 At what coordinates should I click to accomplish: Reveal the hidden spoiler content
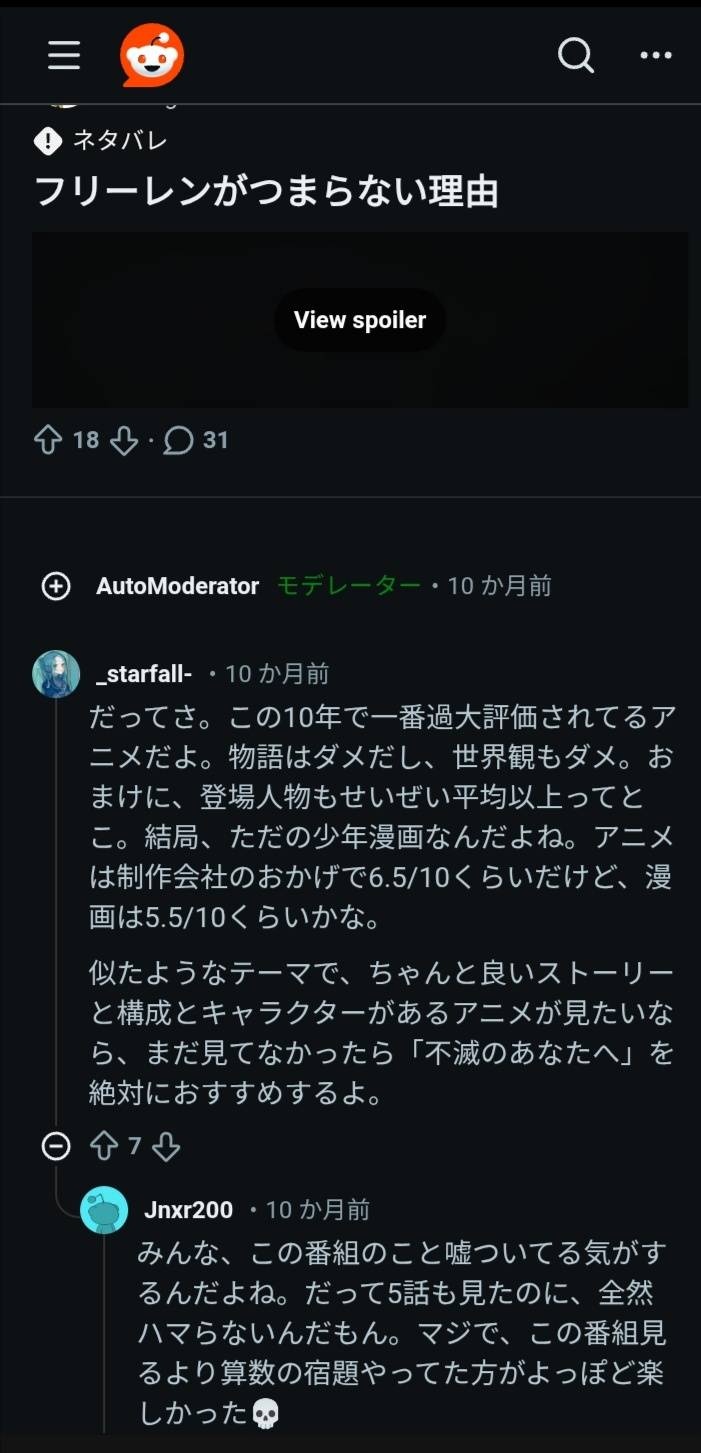tap(360, 320)
